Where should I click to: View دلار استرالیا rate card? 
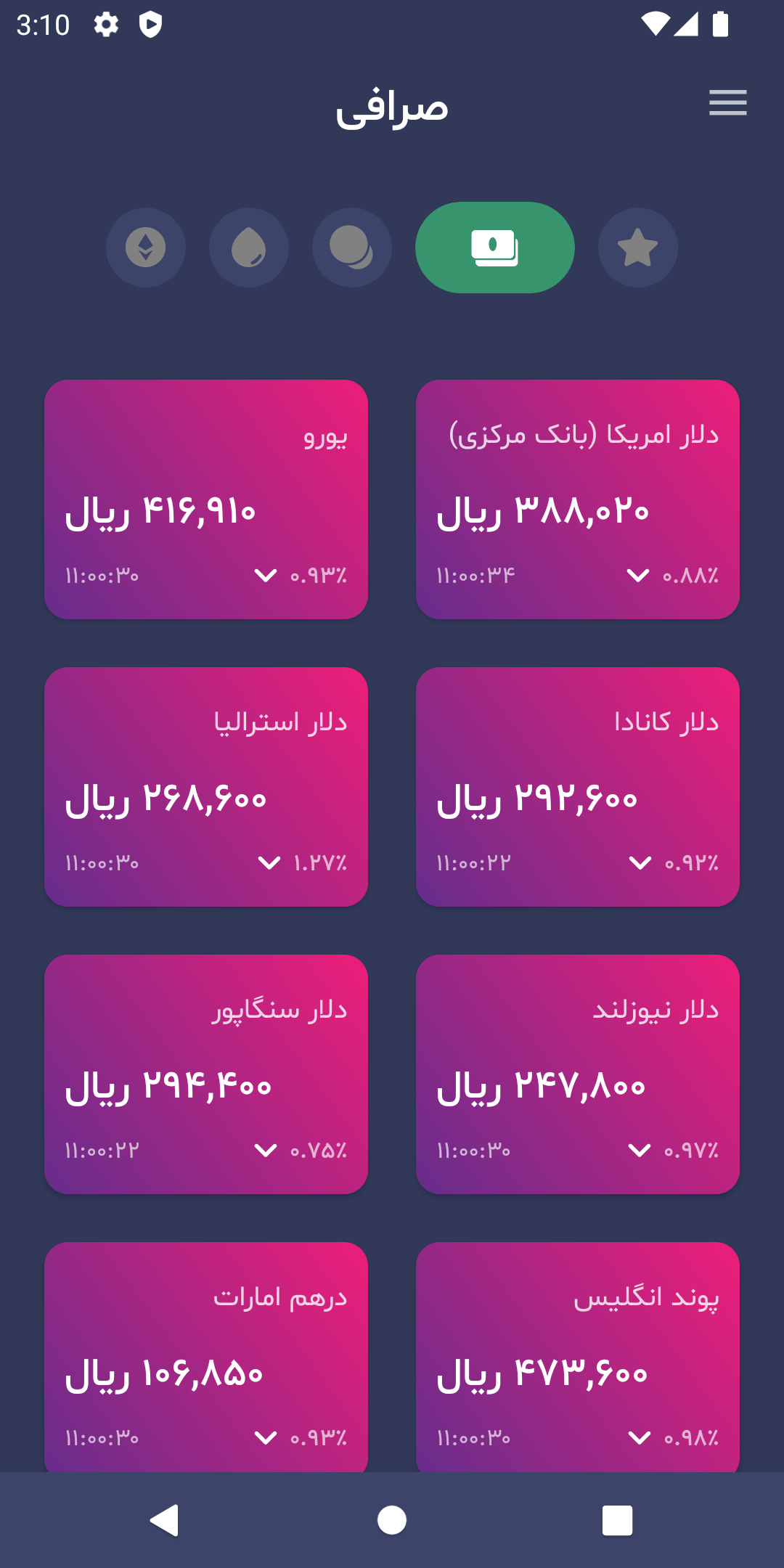click(206, 787)
